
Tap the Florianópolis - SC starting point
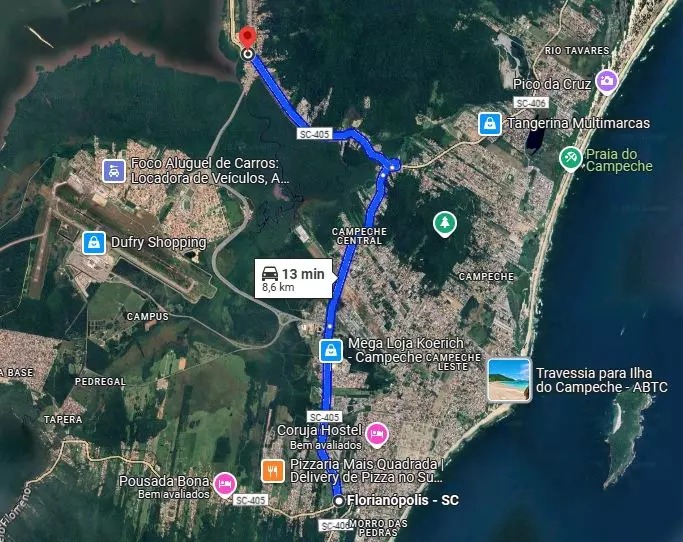340,500
